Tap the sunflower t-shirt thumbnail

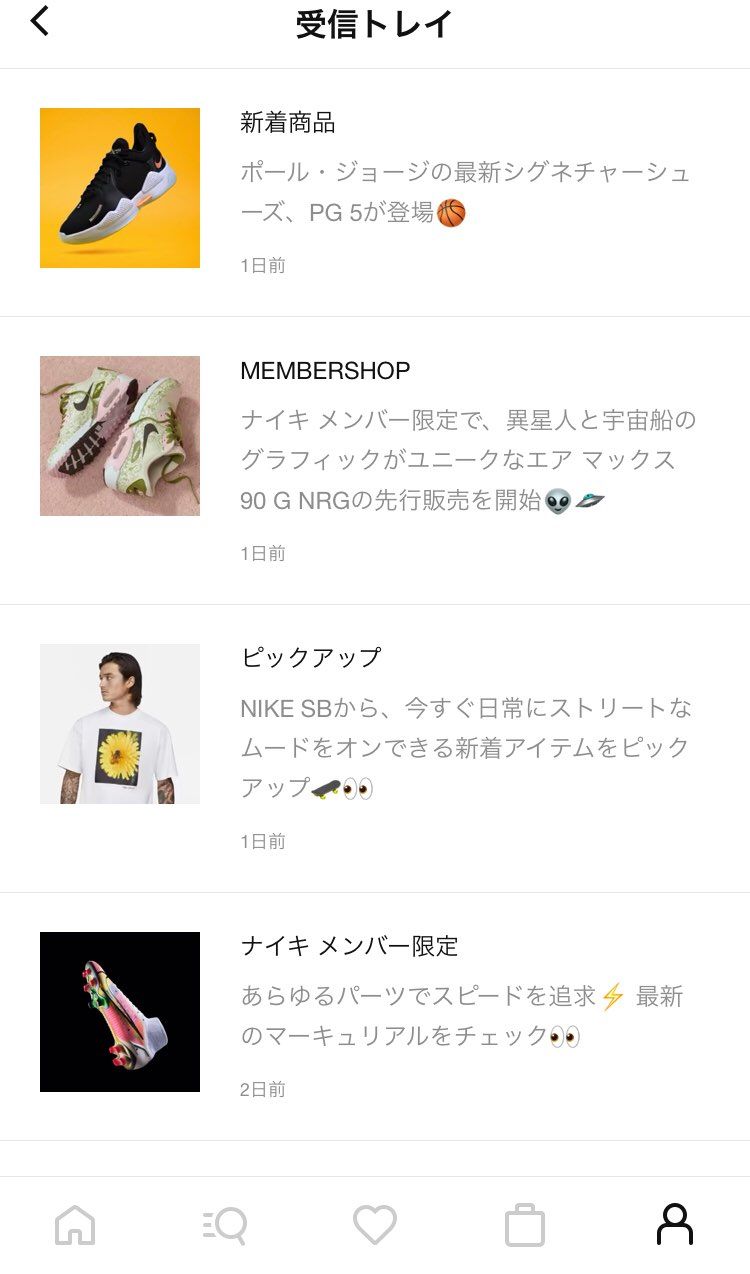click(x=119, y=722)
